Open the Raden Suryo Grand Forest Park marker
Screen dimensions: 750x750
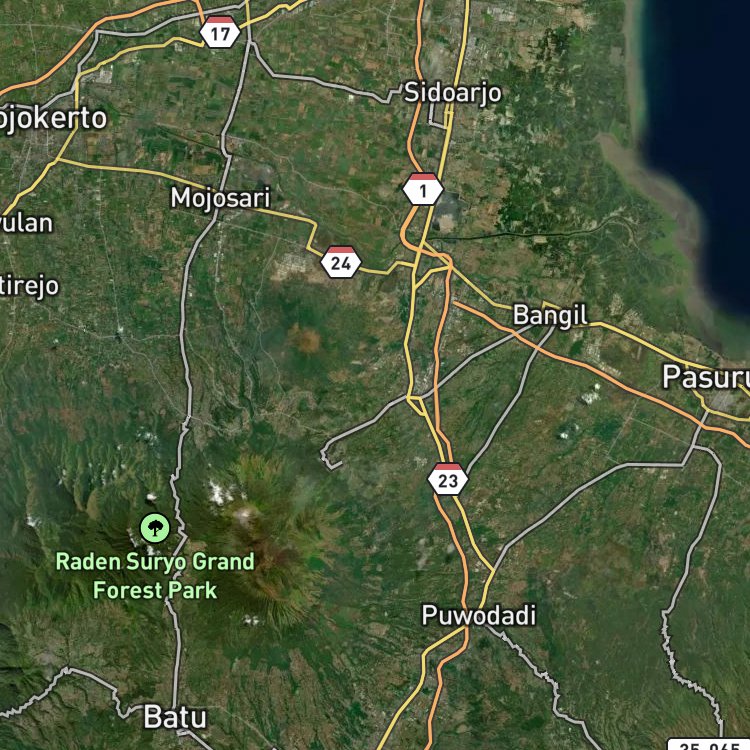(x=154, y=528)
